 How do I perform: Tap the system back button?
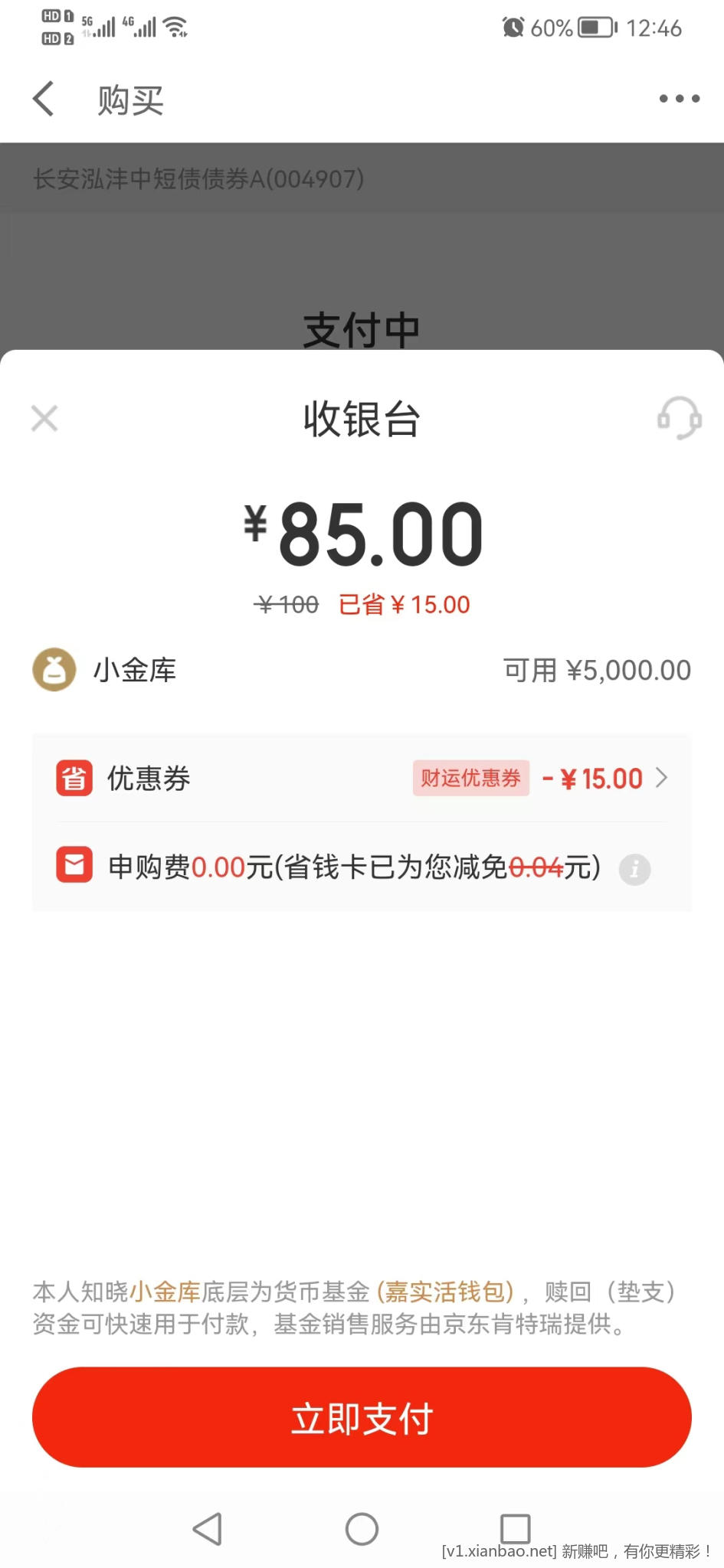click(x=208, y=1529)
